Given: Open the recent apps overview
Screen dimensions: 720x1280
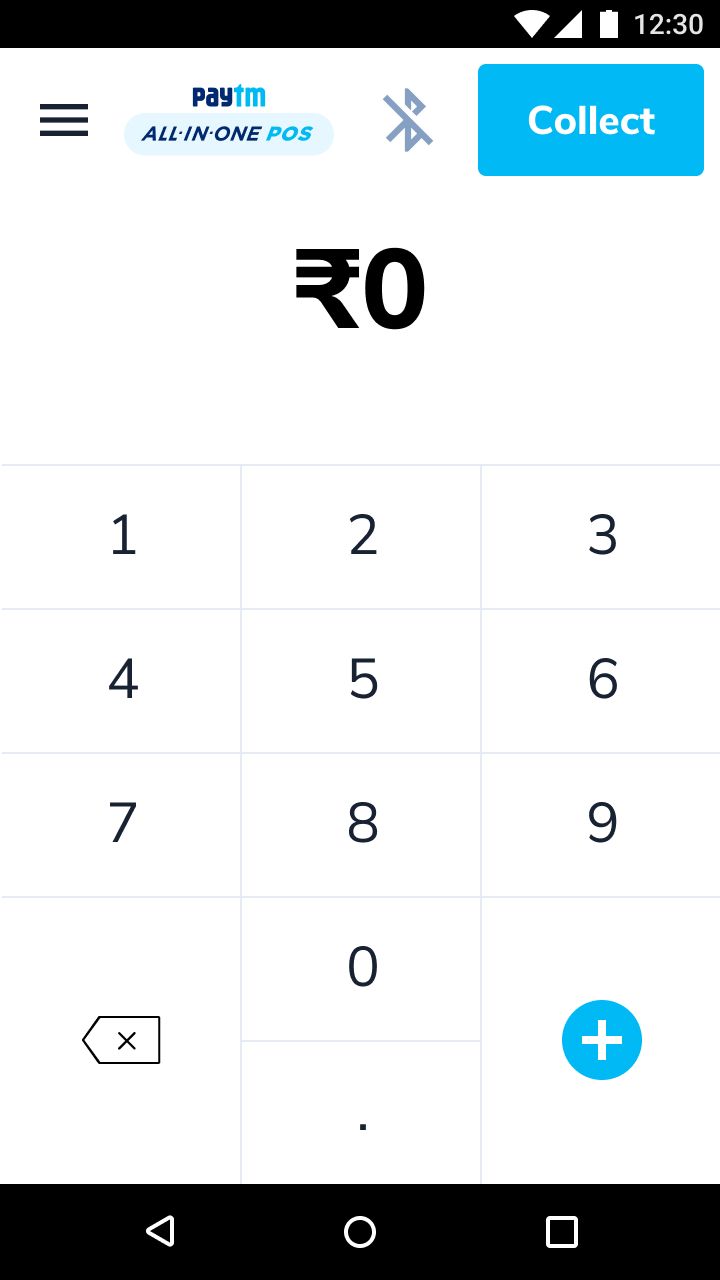Looking at the screenshot, I should pos(561,1232).
